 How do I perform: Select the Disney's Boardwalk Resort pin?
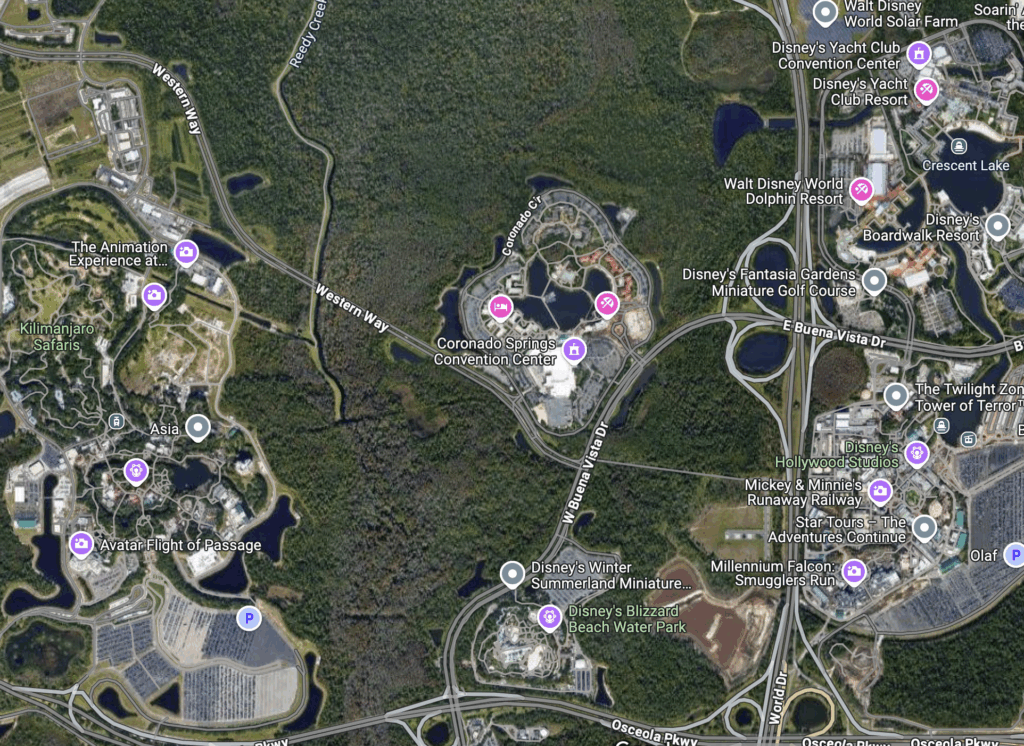click(x=997, y=226)
